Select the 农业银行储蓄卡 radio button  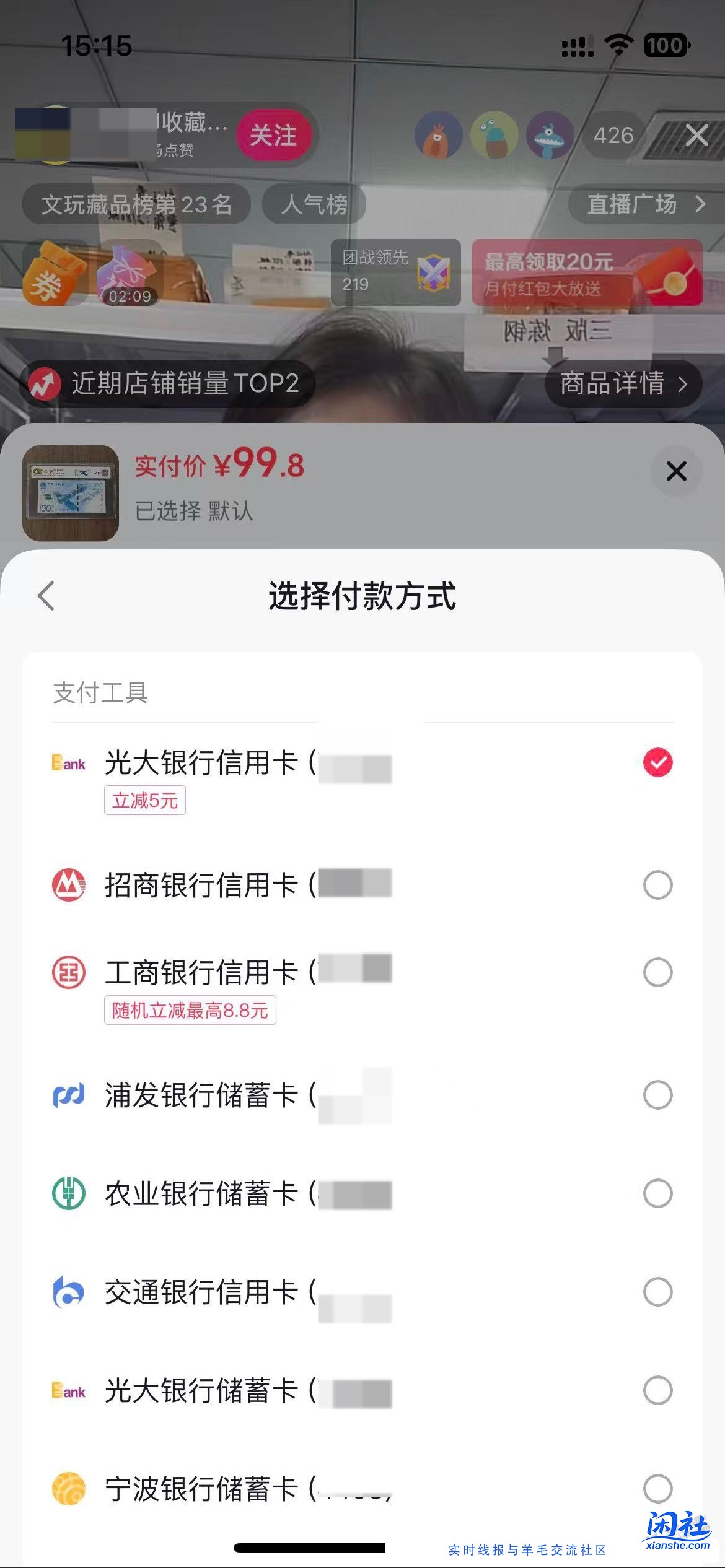click(x=658, y=1194)
